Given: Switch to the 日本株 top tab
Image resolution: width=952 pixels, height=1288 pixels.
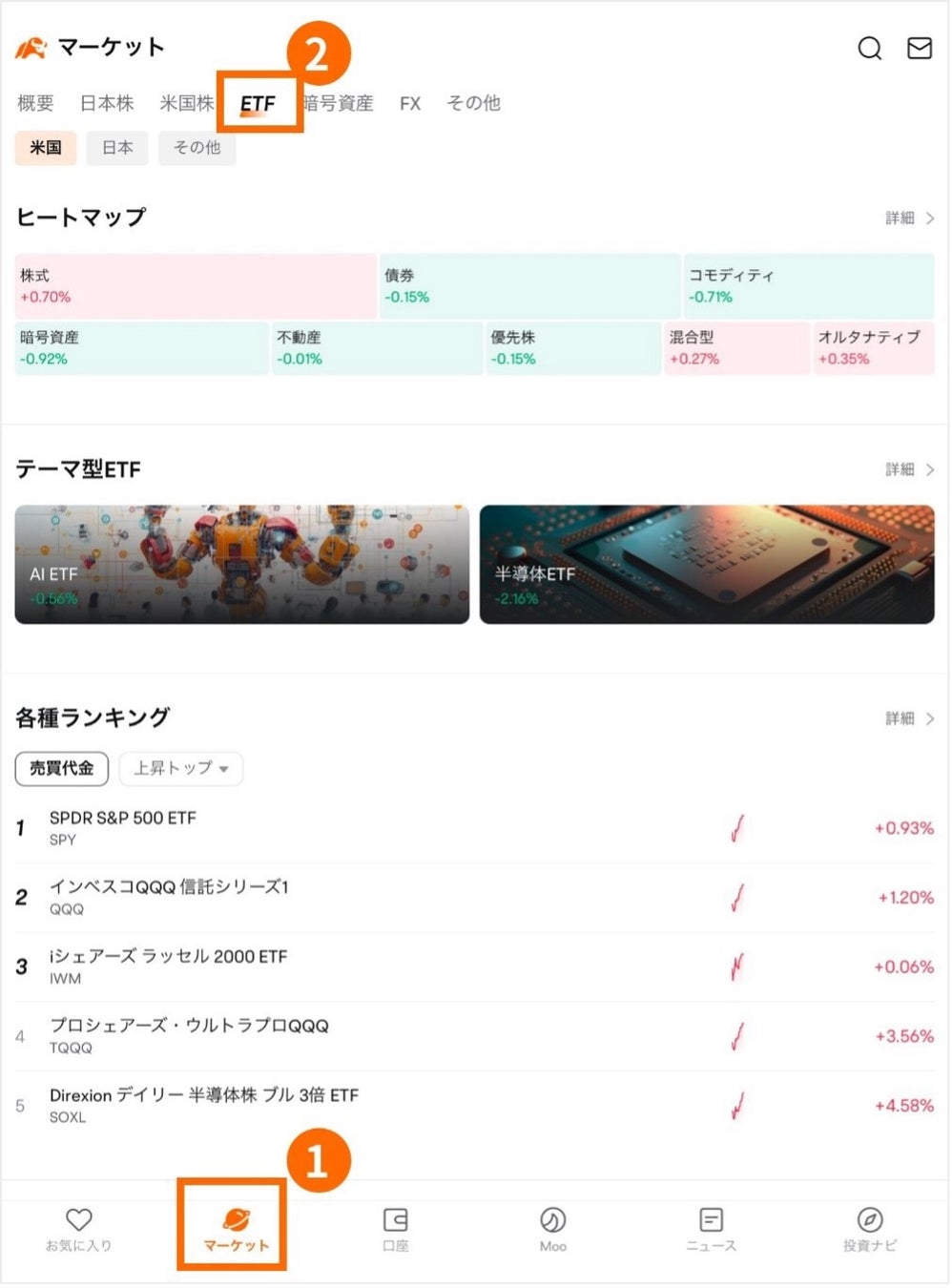Looking at the screenshot, I should point(107,103).
